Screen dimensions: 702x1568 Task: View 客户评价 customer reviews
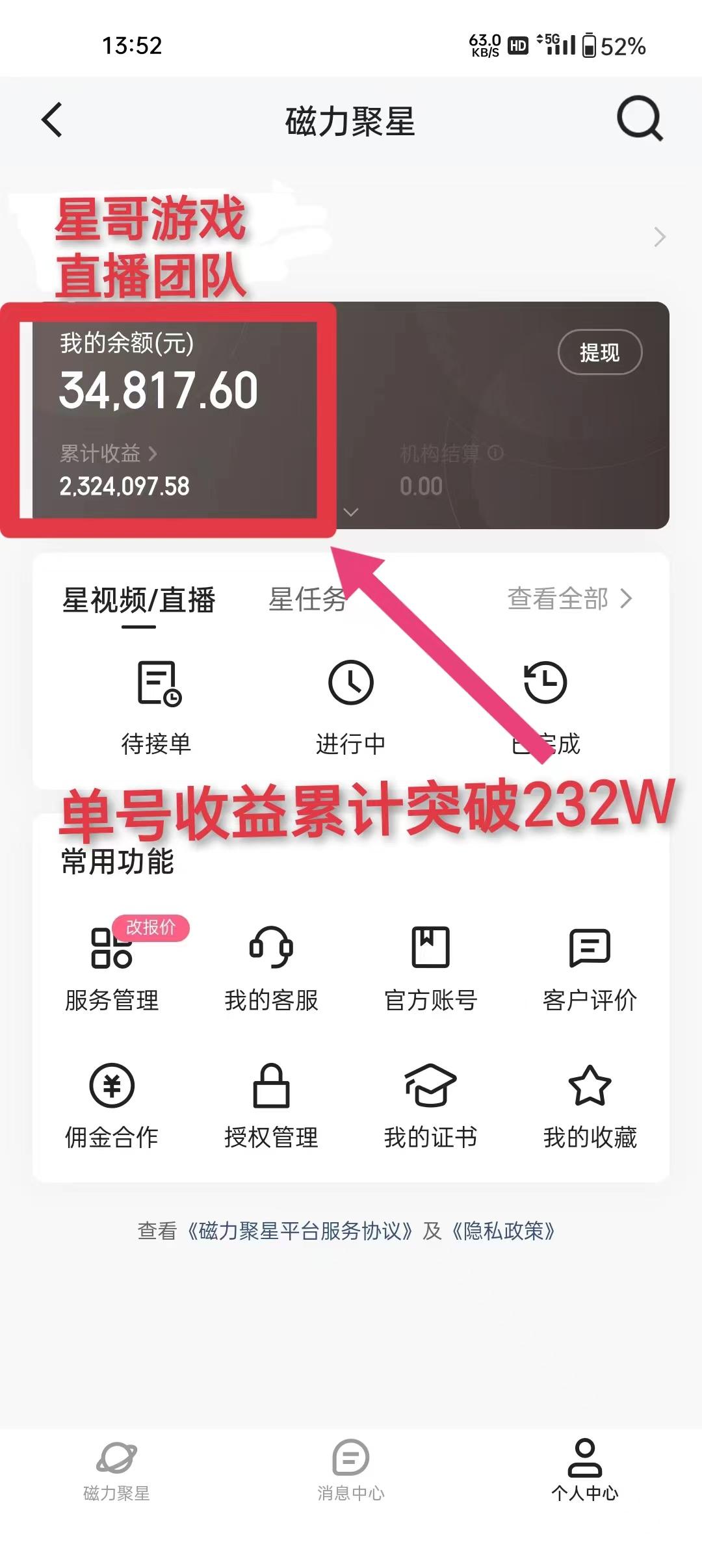pyautogui.click(x=590, y=969)
